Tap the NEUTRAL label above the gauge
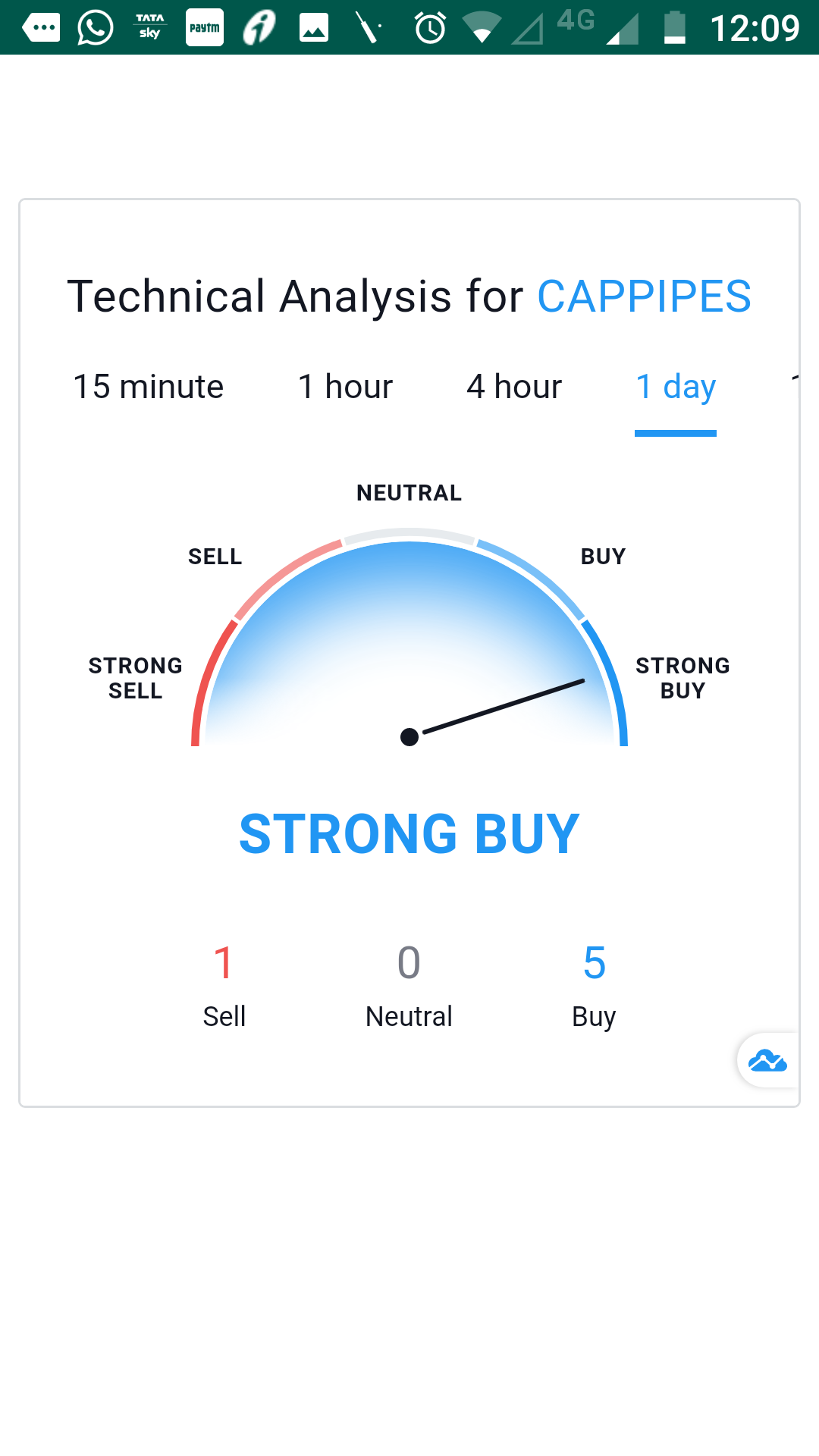The height and width of the screenshot is (1456, 819). tap(409, 492)
